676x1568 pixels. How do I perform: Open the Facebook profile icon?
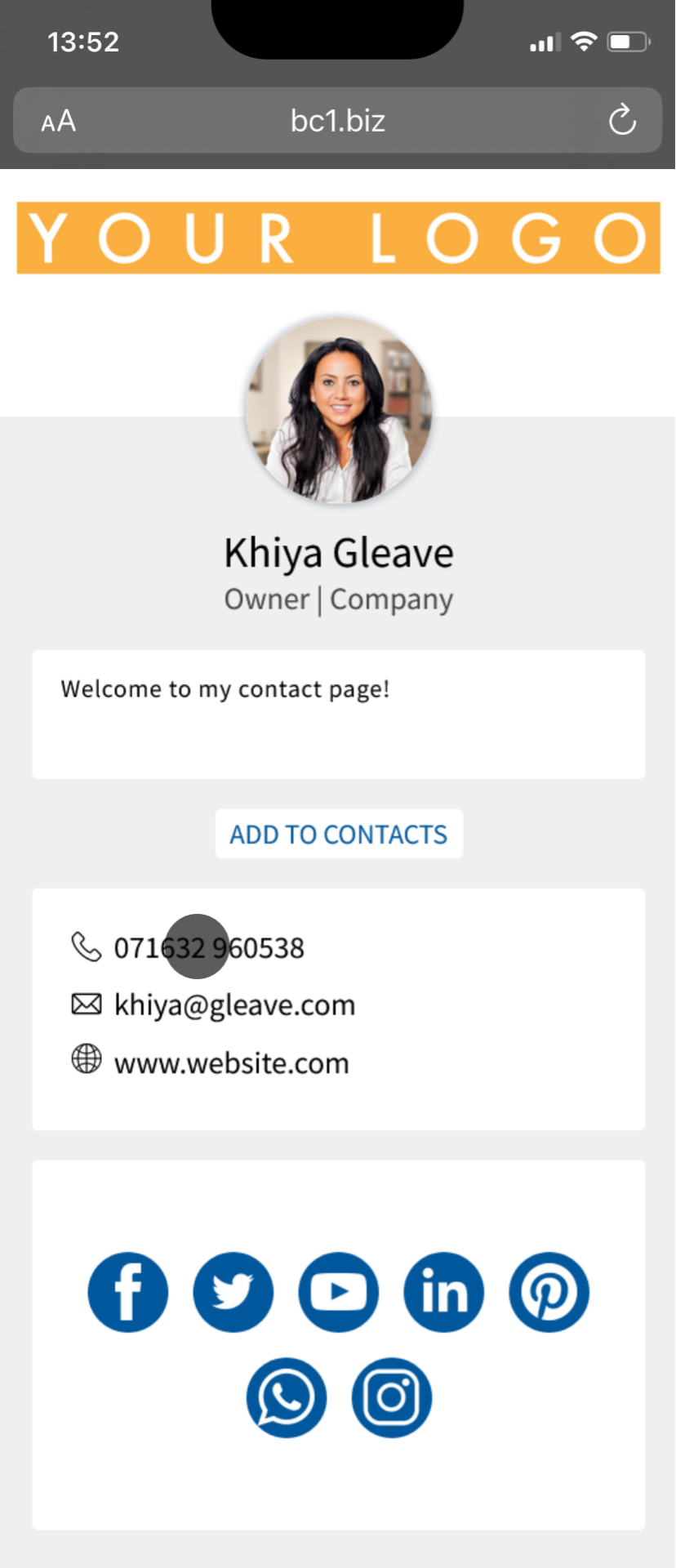point(128,1292)
